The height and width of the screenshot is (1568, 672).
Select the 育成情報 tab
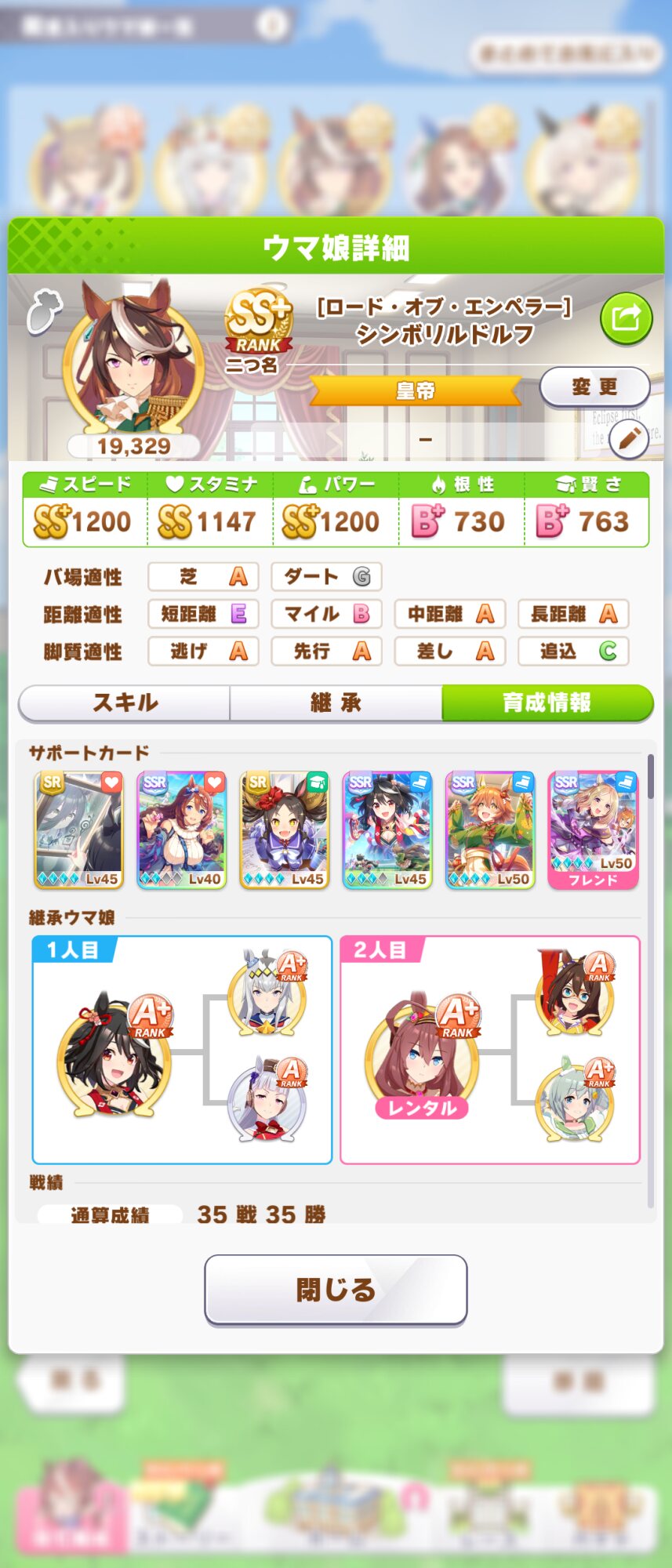547,702
